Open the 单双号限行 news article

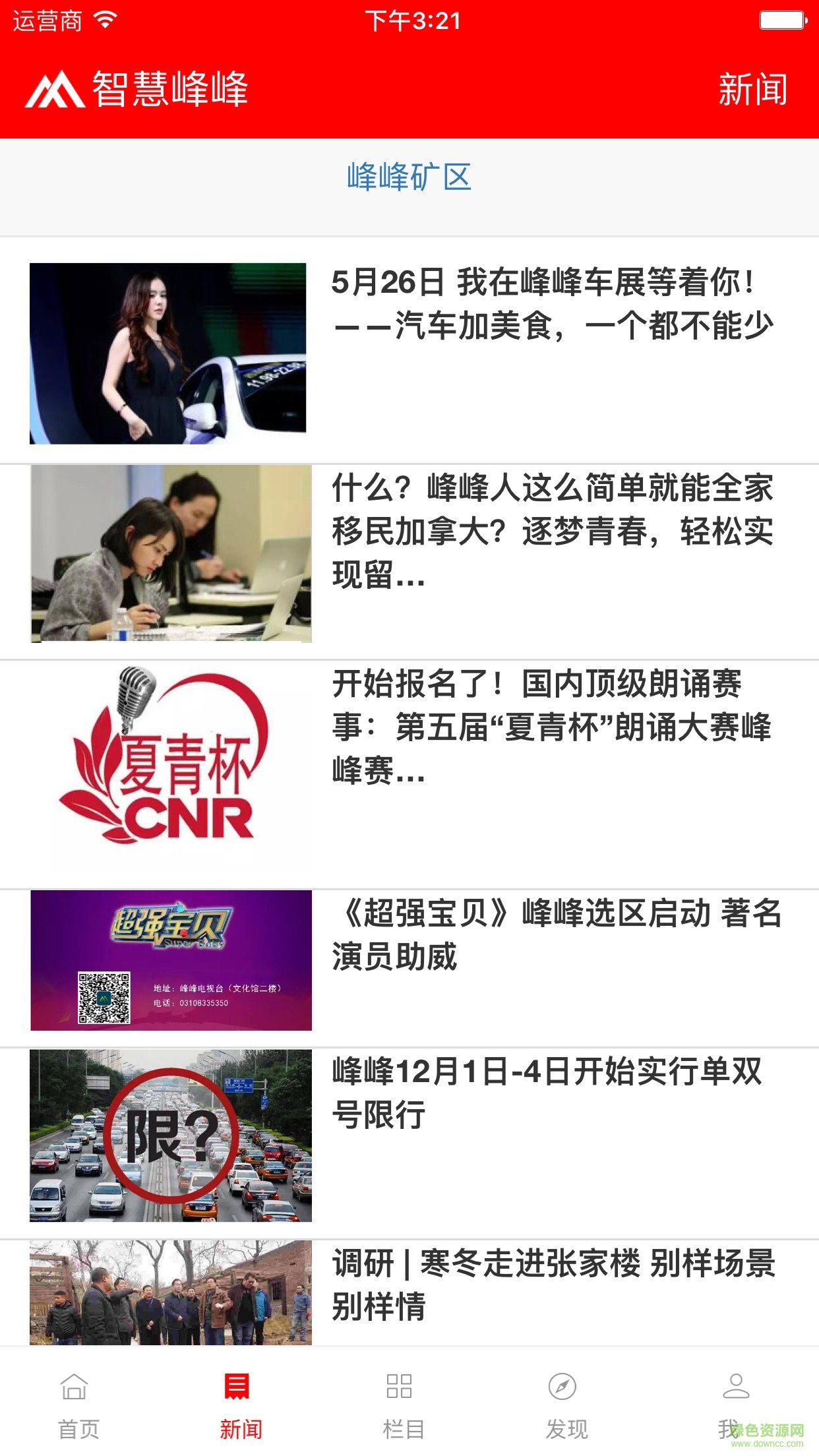click(x=546, y=1093)
